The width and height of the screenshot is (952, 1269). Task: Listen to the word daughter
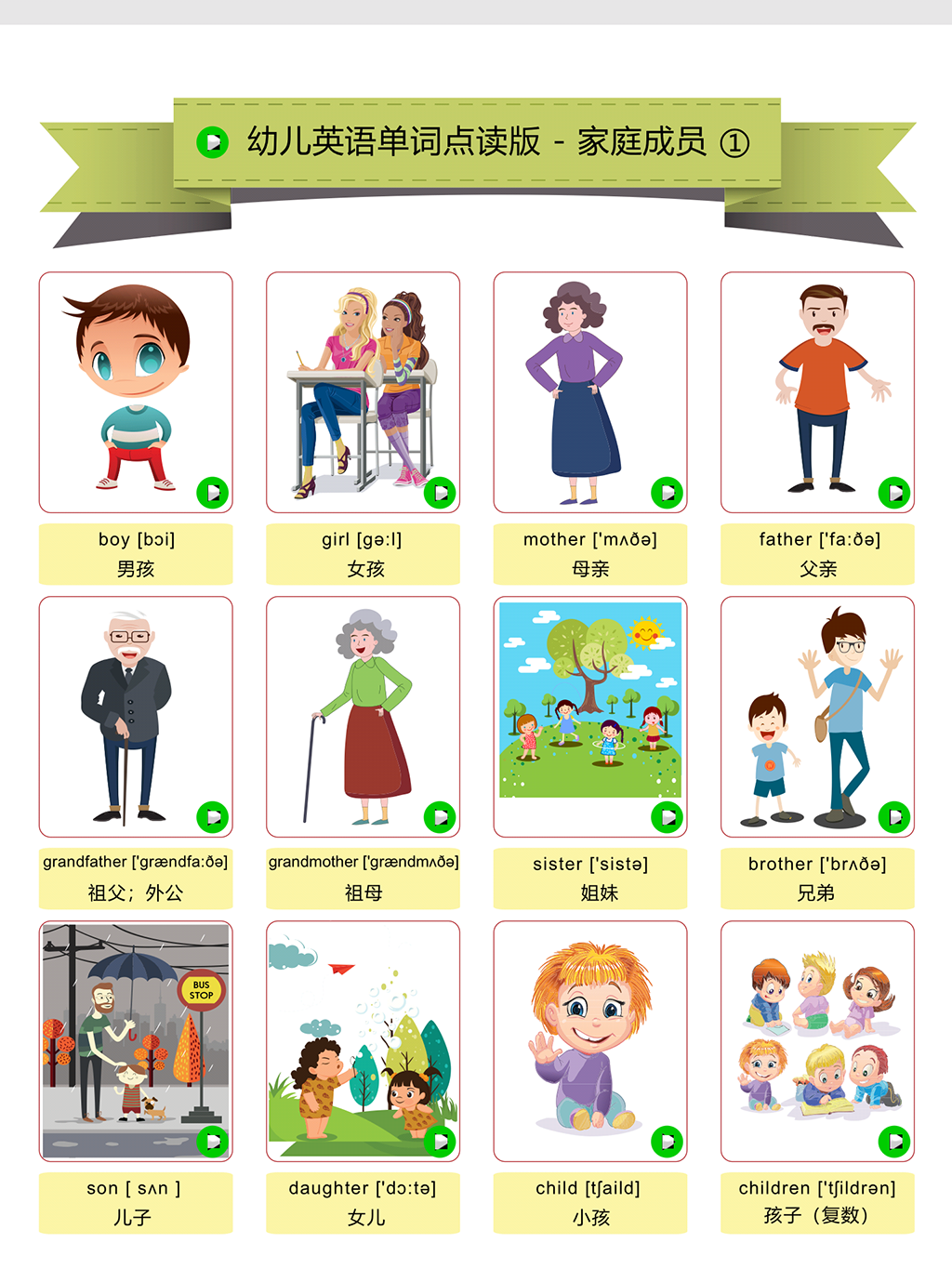click(440, 1141)
